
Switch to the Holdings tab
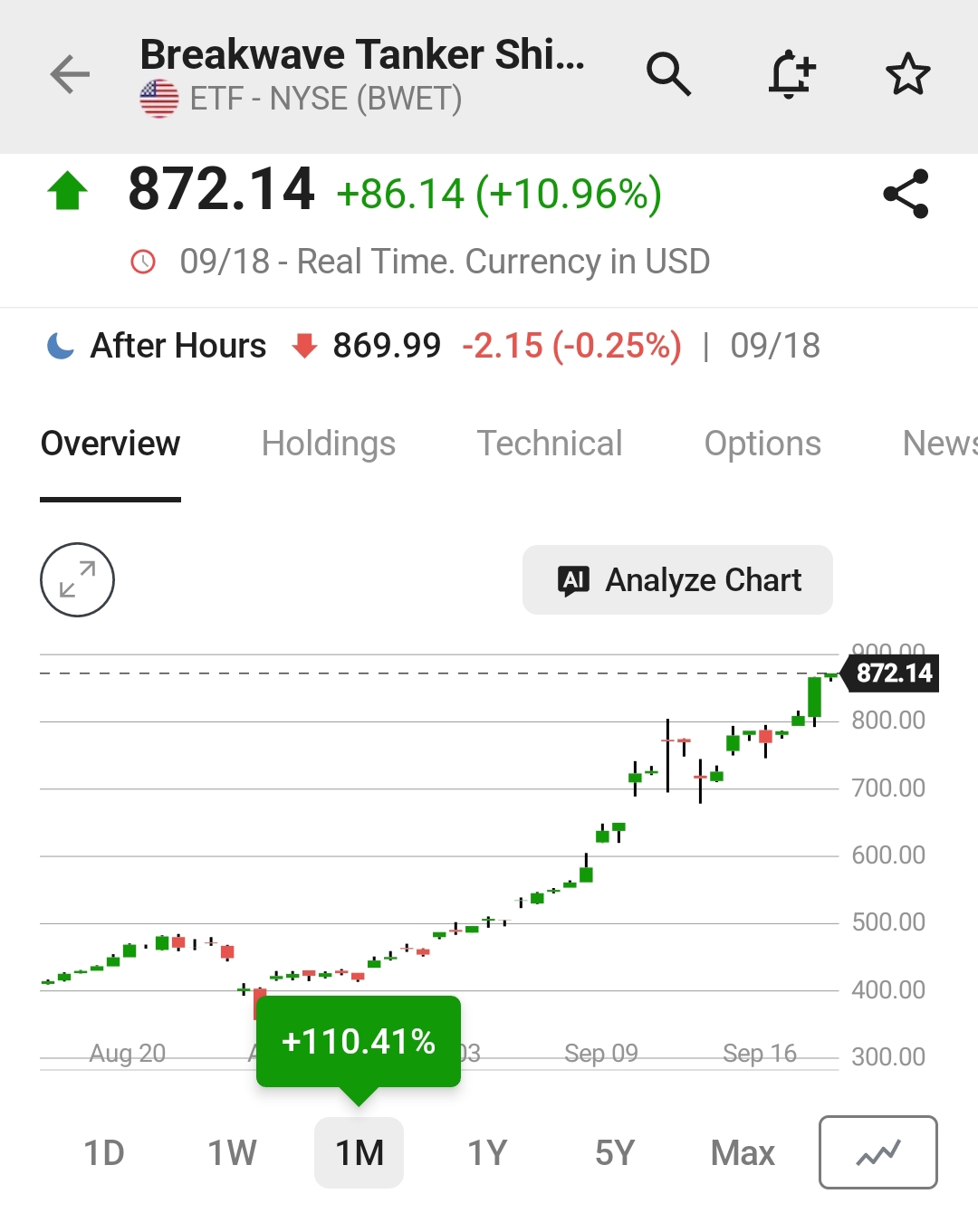(329, 444)
